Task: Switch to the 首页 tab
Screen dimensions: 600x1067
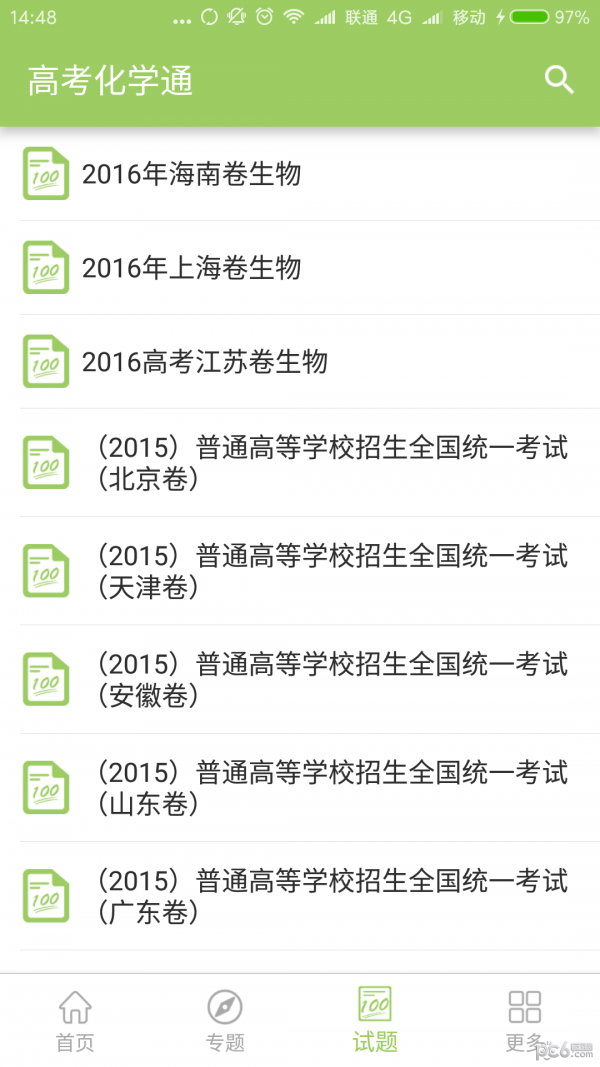Action: click(75, 1020)
